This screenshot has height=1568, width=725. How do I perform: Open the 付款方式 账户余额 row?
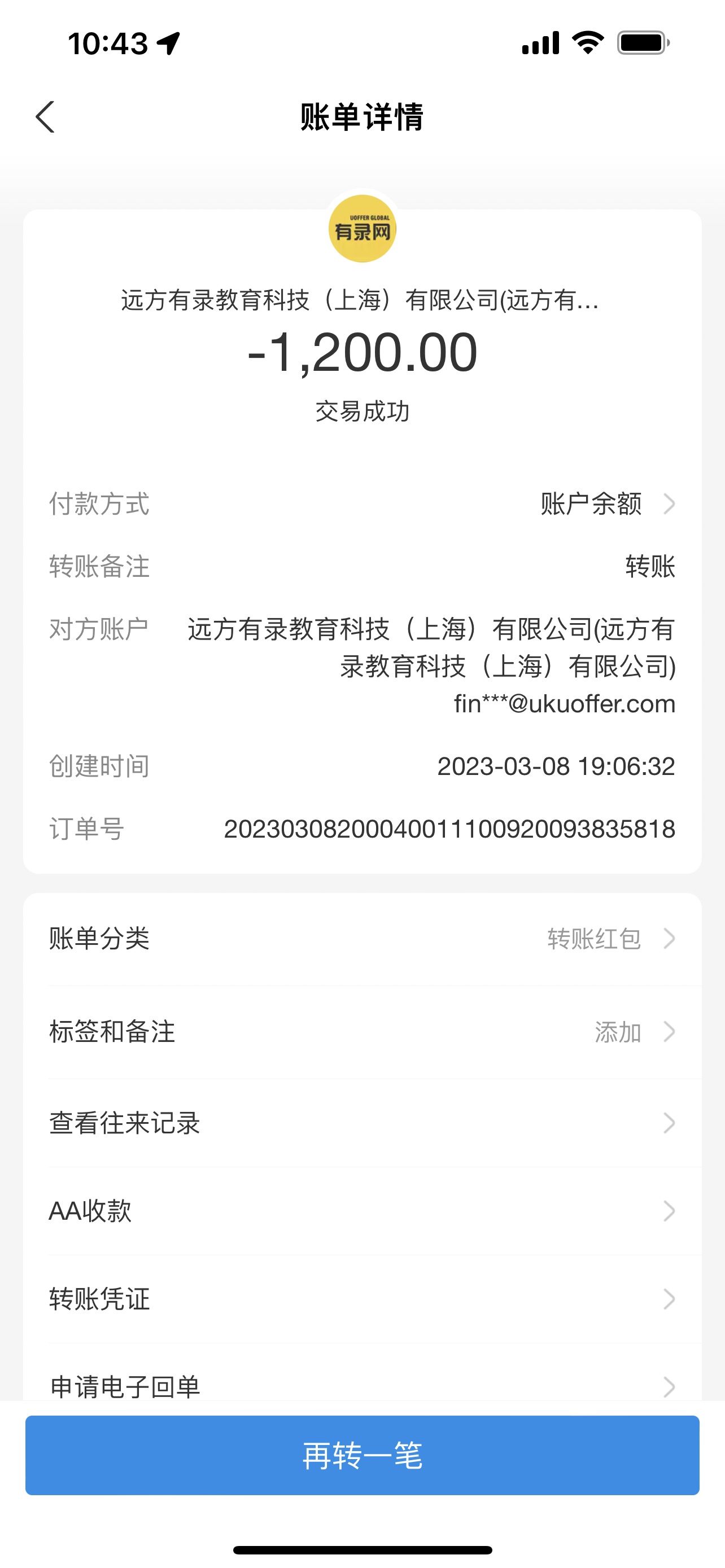[x=606, y=504]
